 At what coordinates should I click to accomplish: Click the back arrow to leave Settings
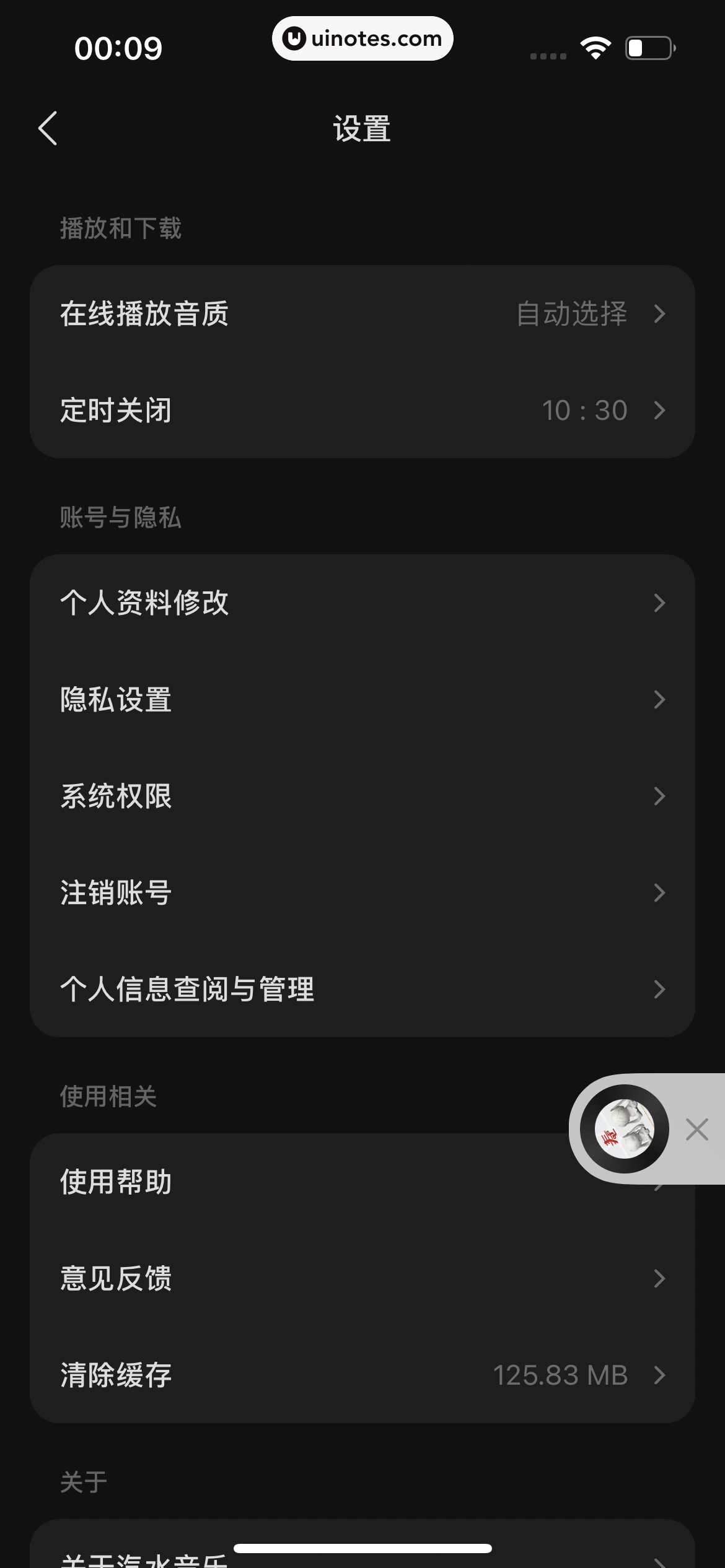point(48,128)
